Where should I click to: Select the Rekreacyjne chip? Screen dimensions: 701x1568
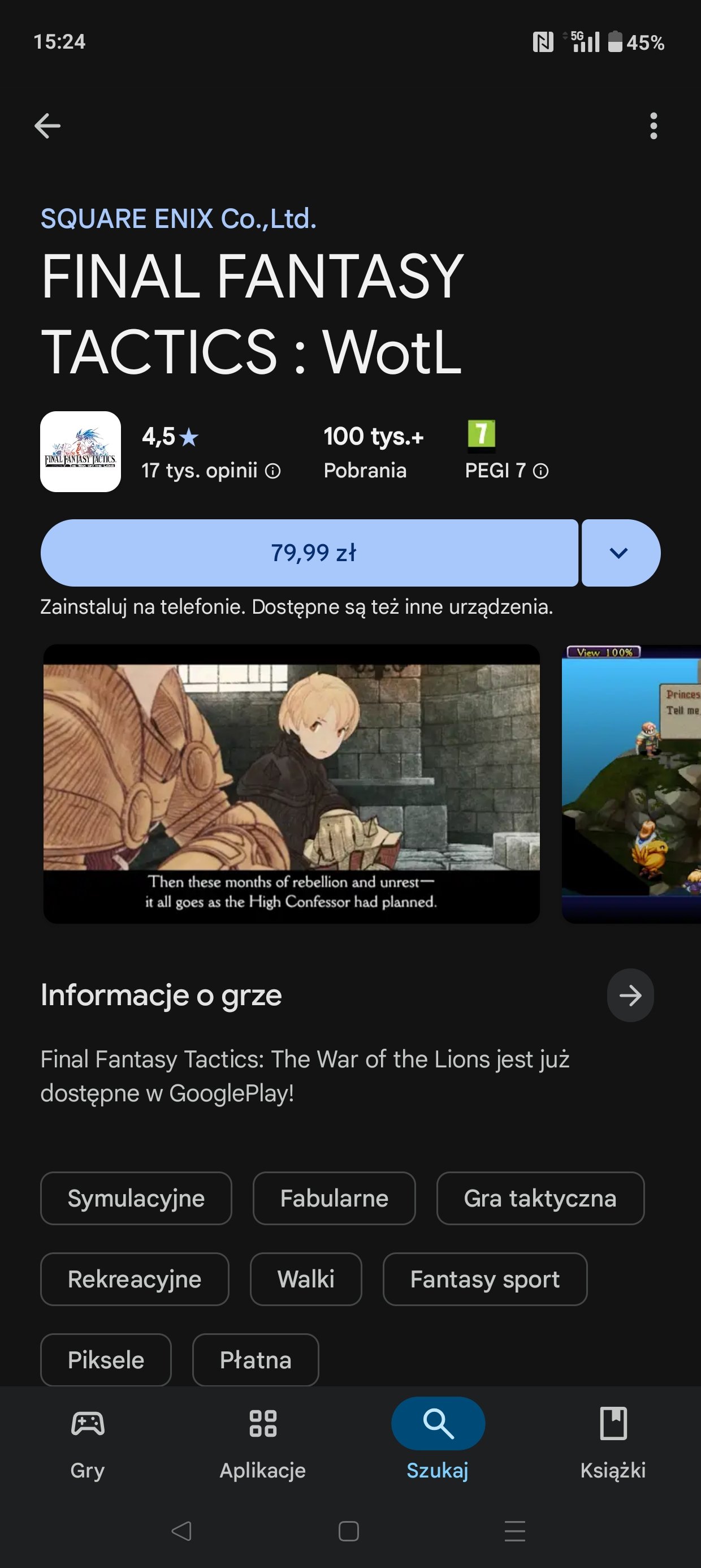pos(135,1279)
